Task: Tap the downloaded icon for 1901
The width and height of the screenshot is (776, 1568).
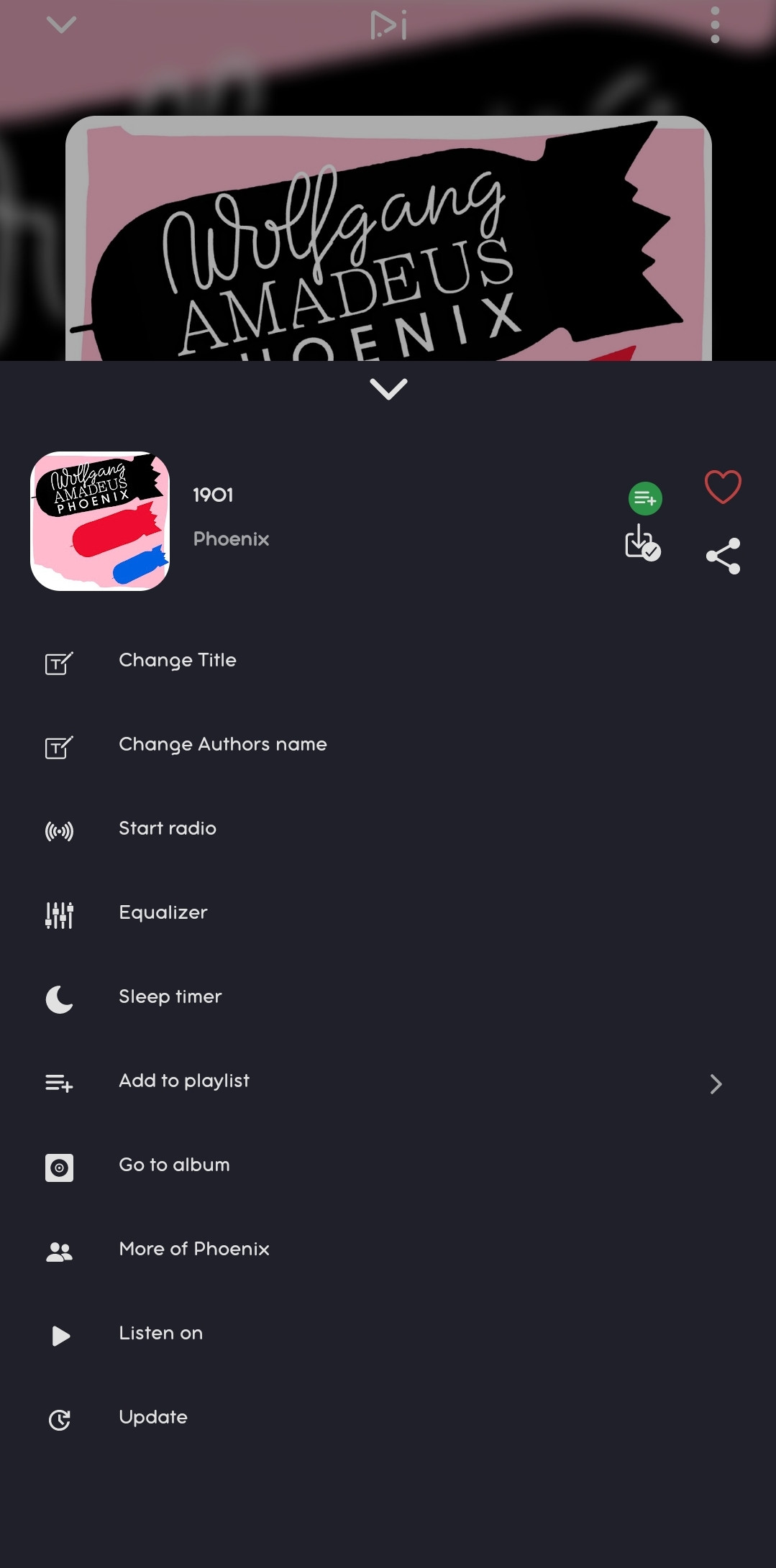Action: coord(642,543)
